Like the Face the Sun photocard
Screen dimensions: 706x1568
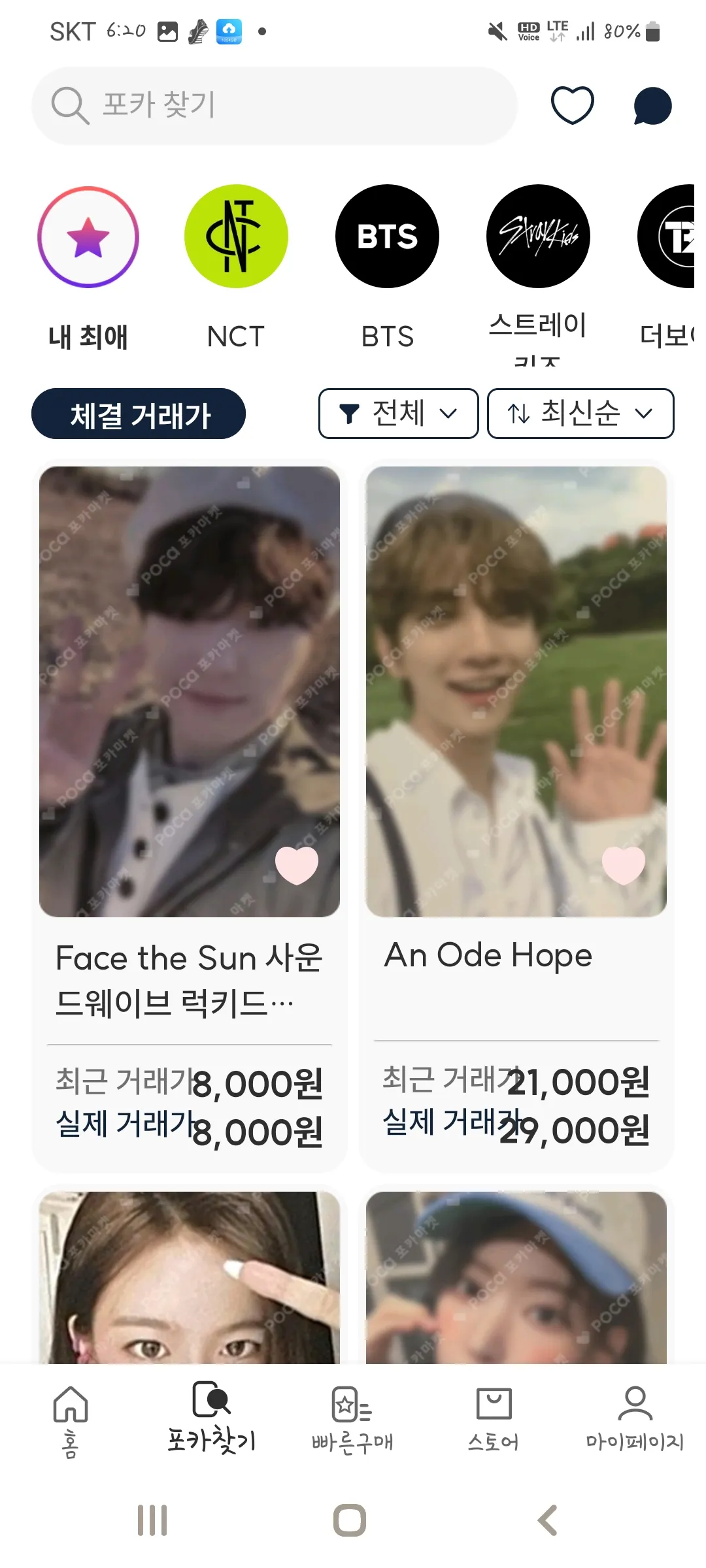click(x=297, y=865)
